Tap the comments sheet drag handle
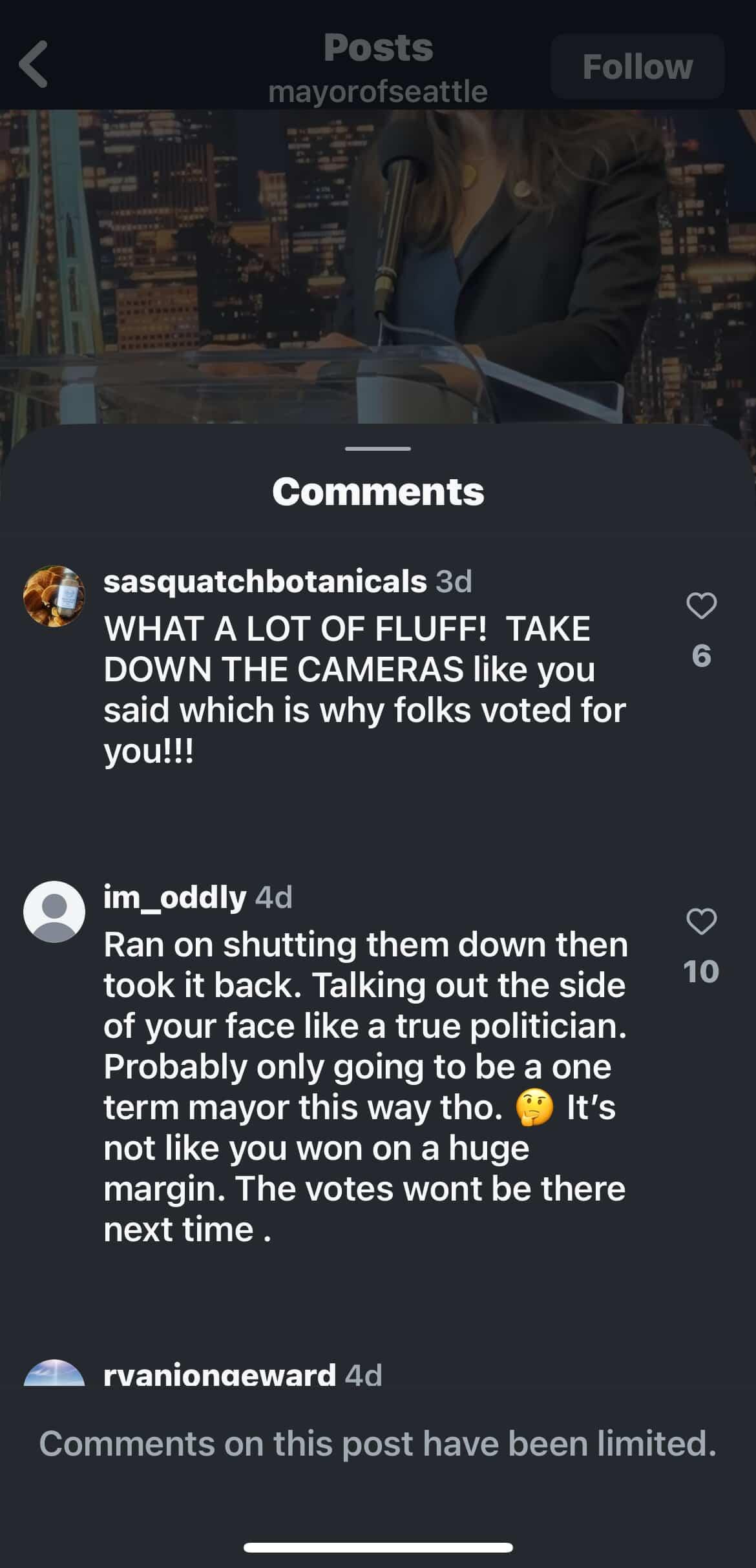The image size is (756, 1568). pyautogui.click(x=378, y=448)
